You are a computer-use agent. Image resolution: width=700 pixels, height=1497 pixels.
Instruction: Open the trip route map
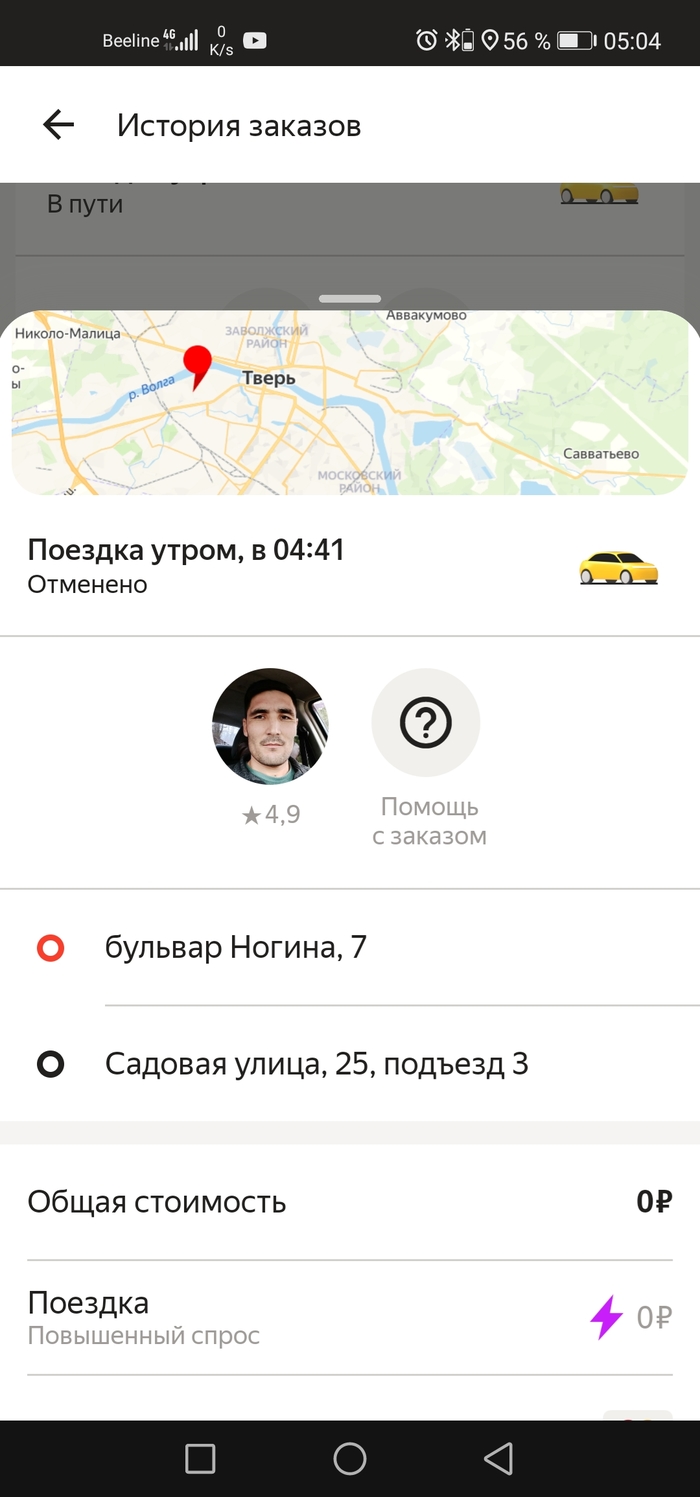tap(350, 403)
